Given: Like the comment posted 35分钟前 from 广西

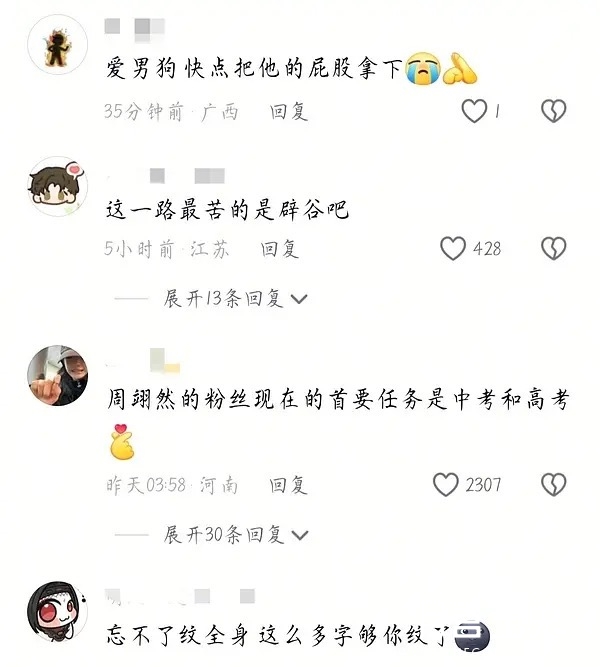Looking at the screenshot, I should point(474,111).
